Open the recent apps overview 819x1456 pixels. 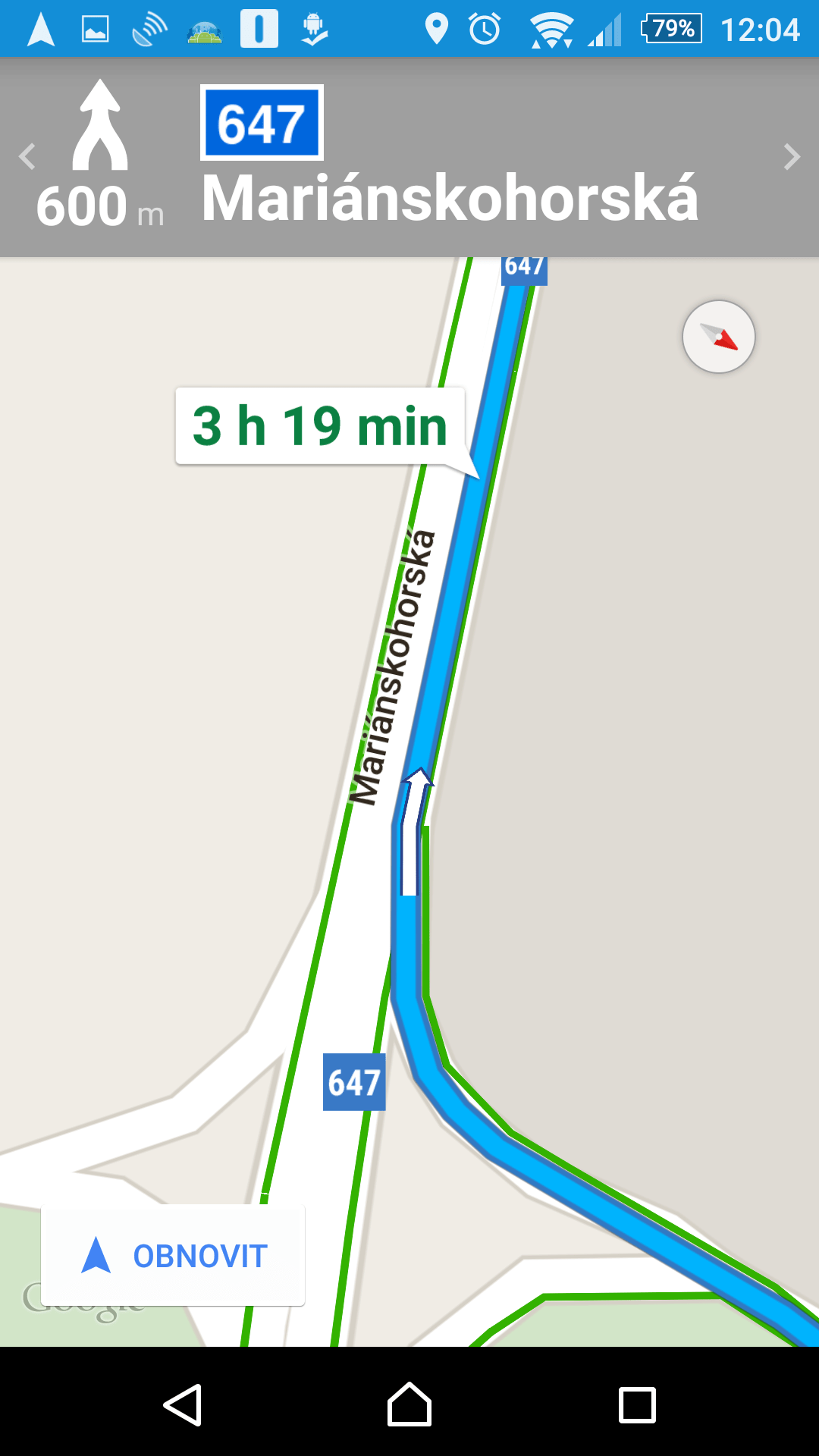coord(637,1405)
